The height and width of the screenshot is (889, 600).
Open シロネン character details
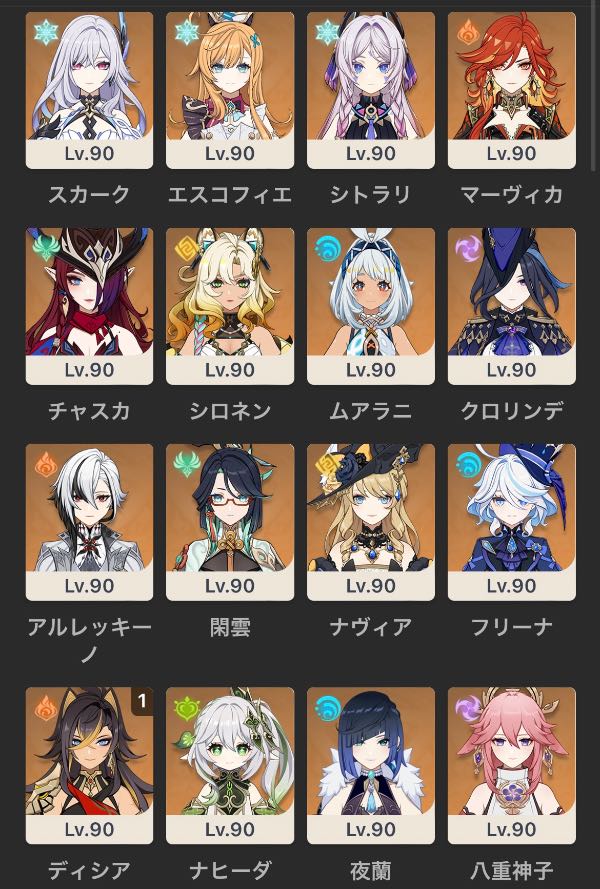(x=230, y=306)
